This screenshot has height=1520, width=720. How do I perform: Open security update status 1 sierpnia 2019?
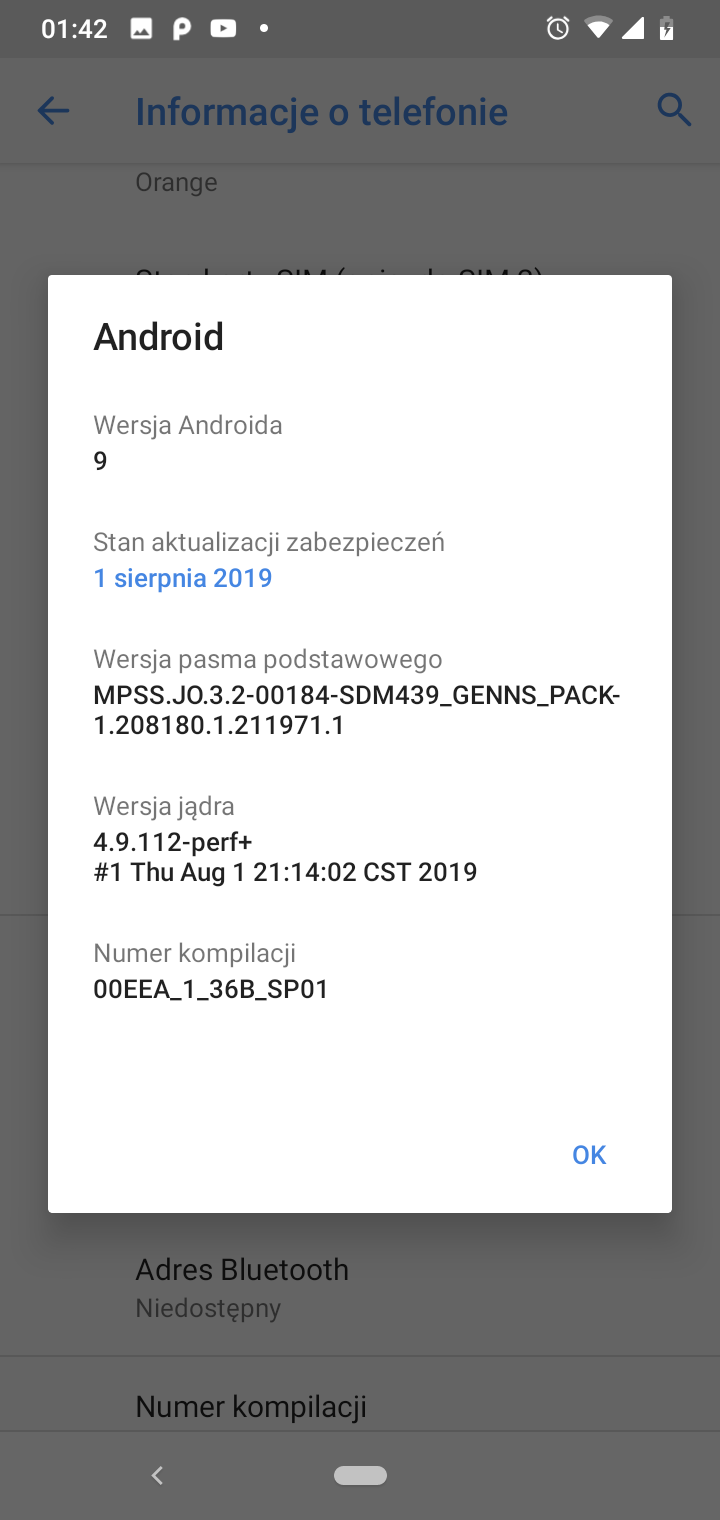(183, 578)
